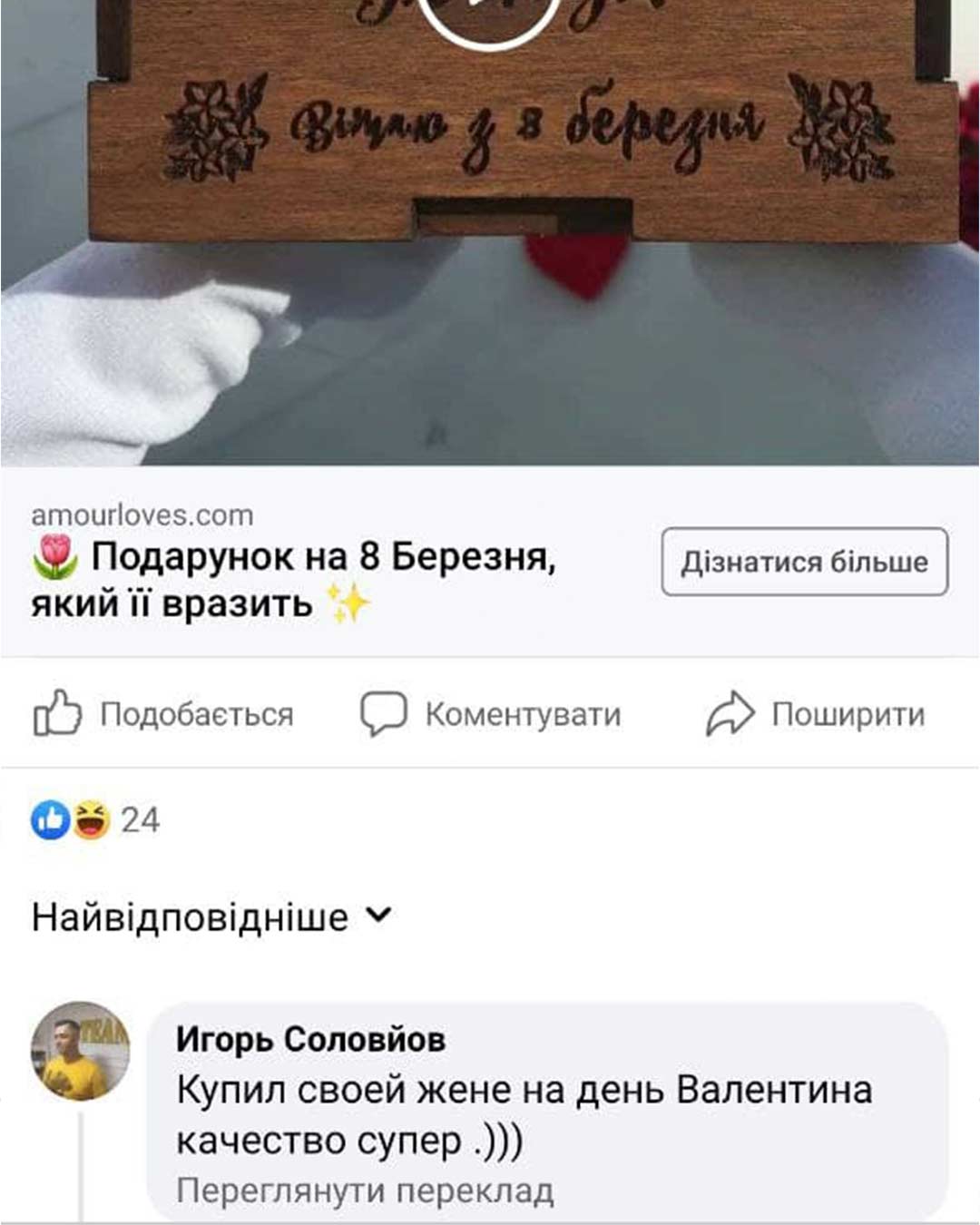The image size is (980, 1225).
Task: Expand the Найвідповідніше comment sorting
Action: click(x=211, y=917)
